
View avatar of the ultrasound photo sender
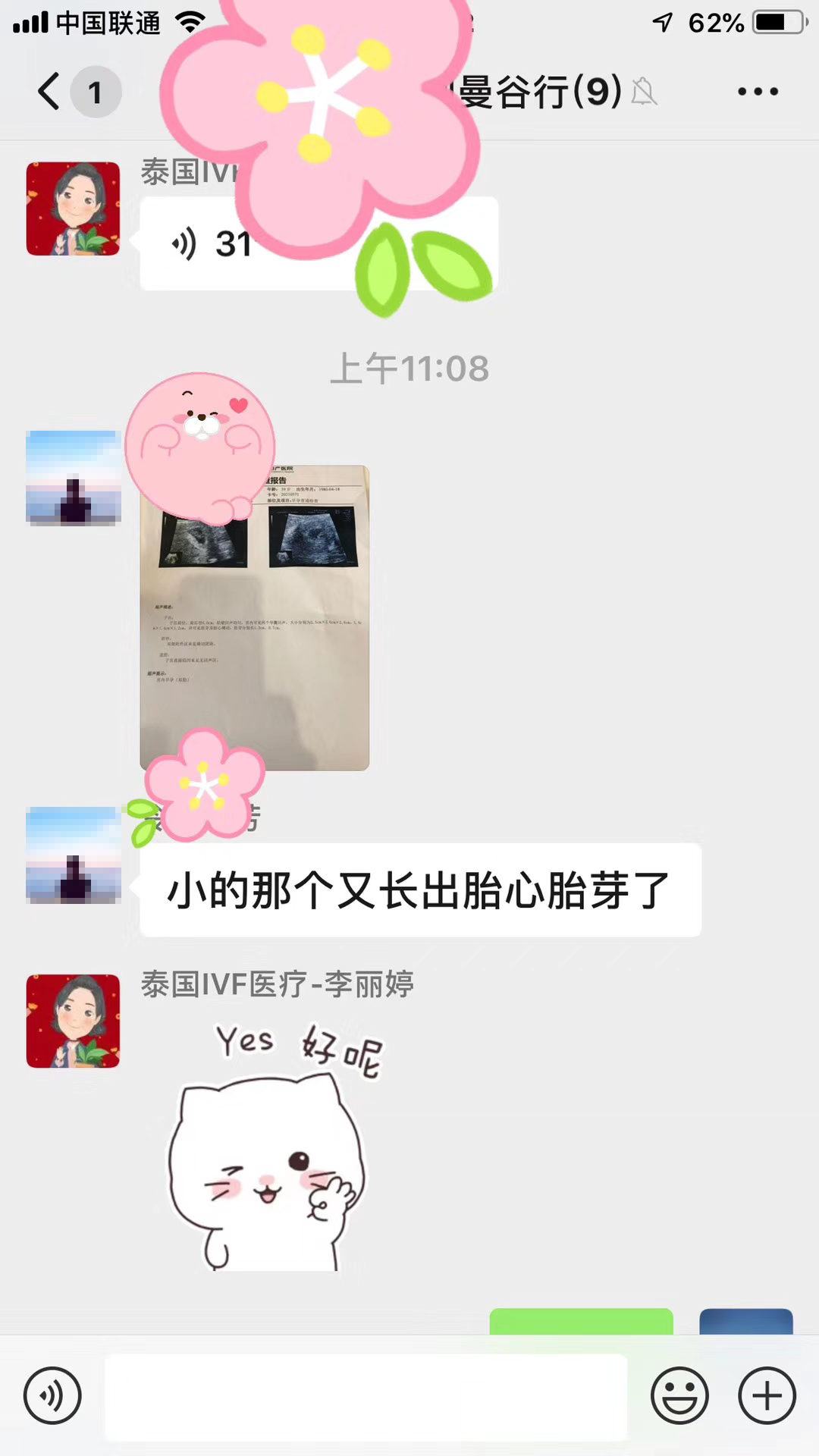point(73,478)
